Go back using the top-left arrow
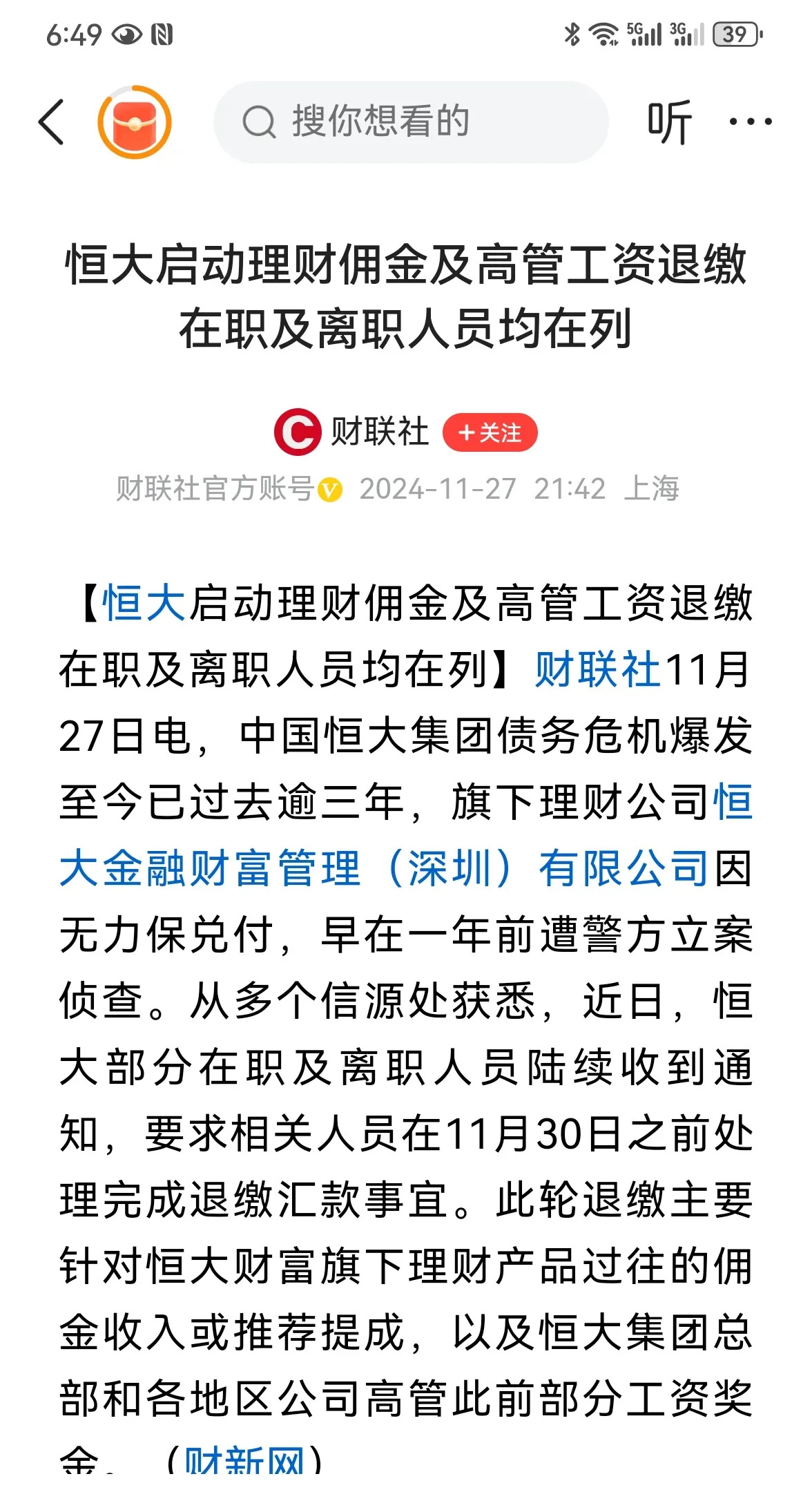The height and width of the screenshot is (1492, 812). click(51, 122)
